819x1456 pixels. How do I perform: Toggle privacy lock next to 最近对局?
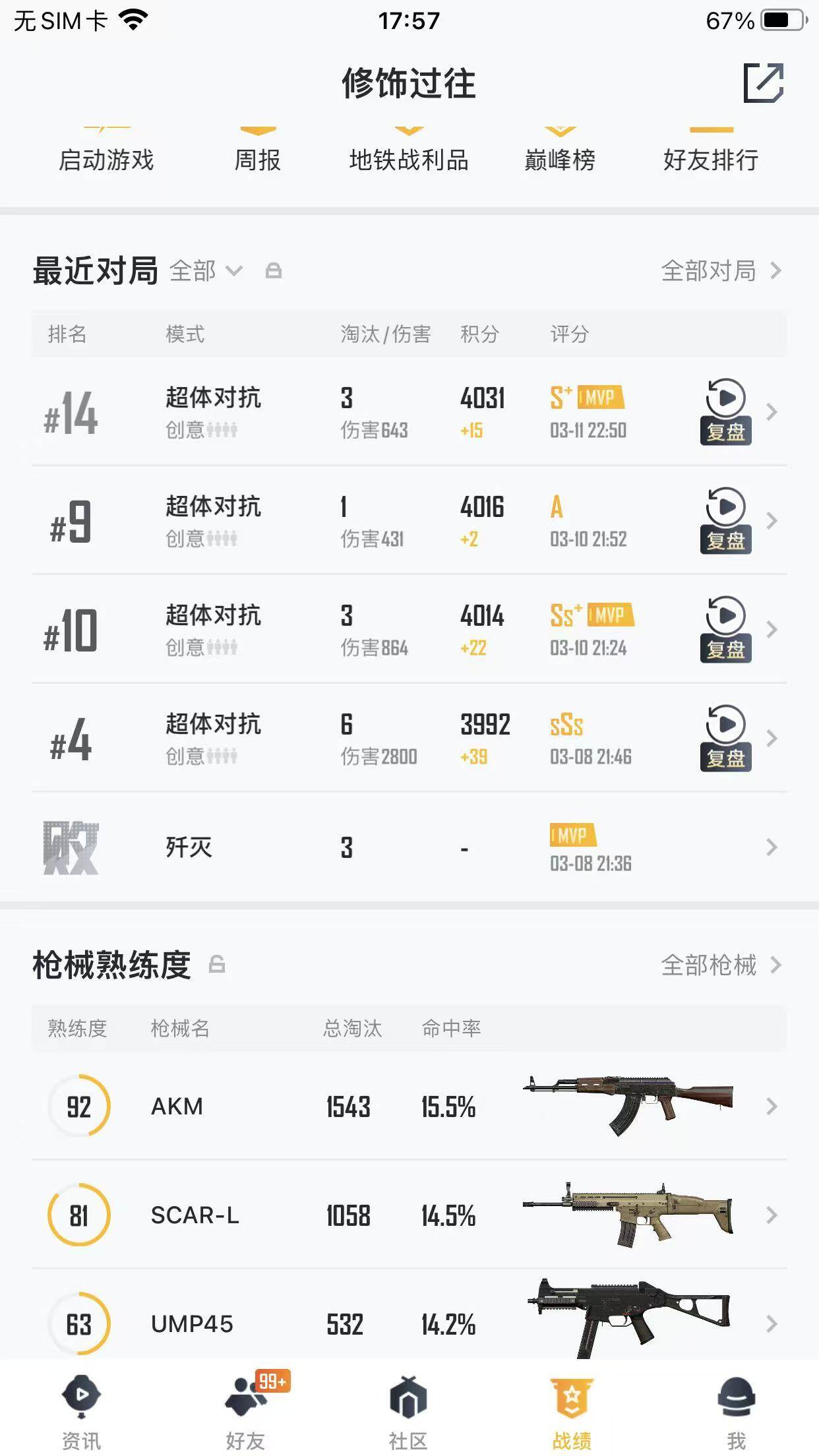(274, 270)
